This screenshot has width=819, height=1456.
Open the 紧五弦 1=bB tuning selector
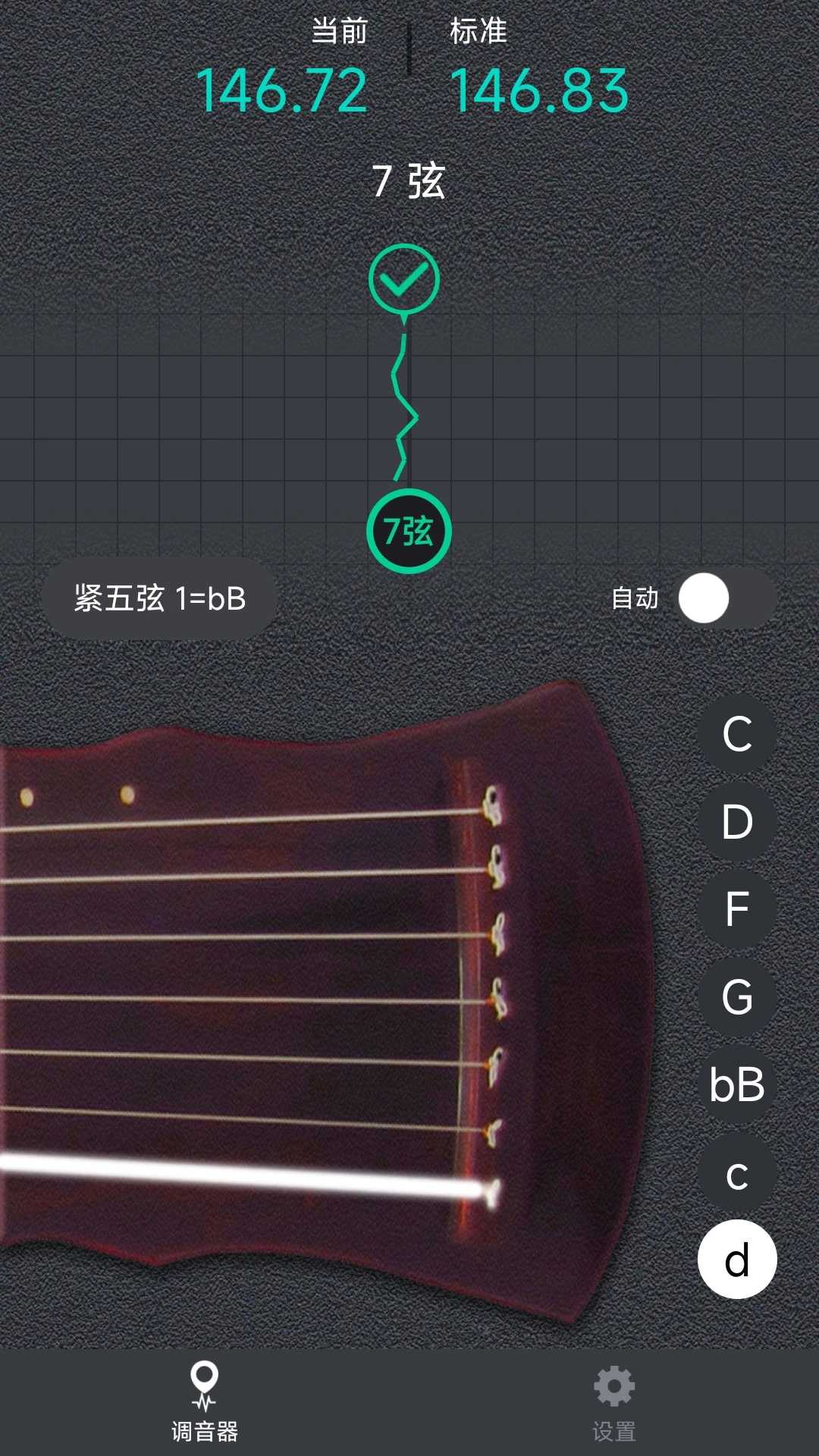159,599
